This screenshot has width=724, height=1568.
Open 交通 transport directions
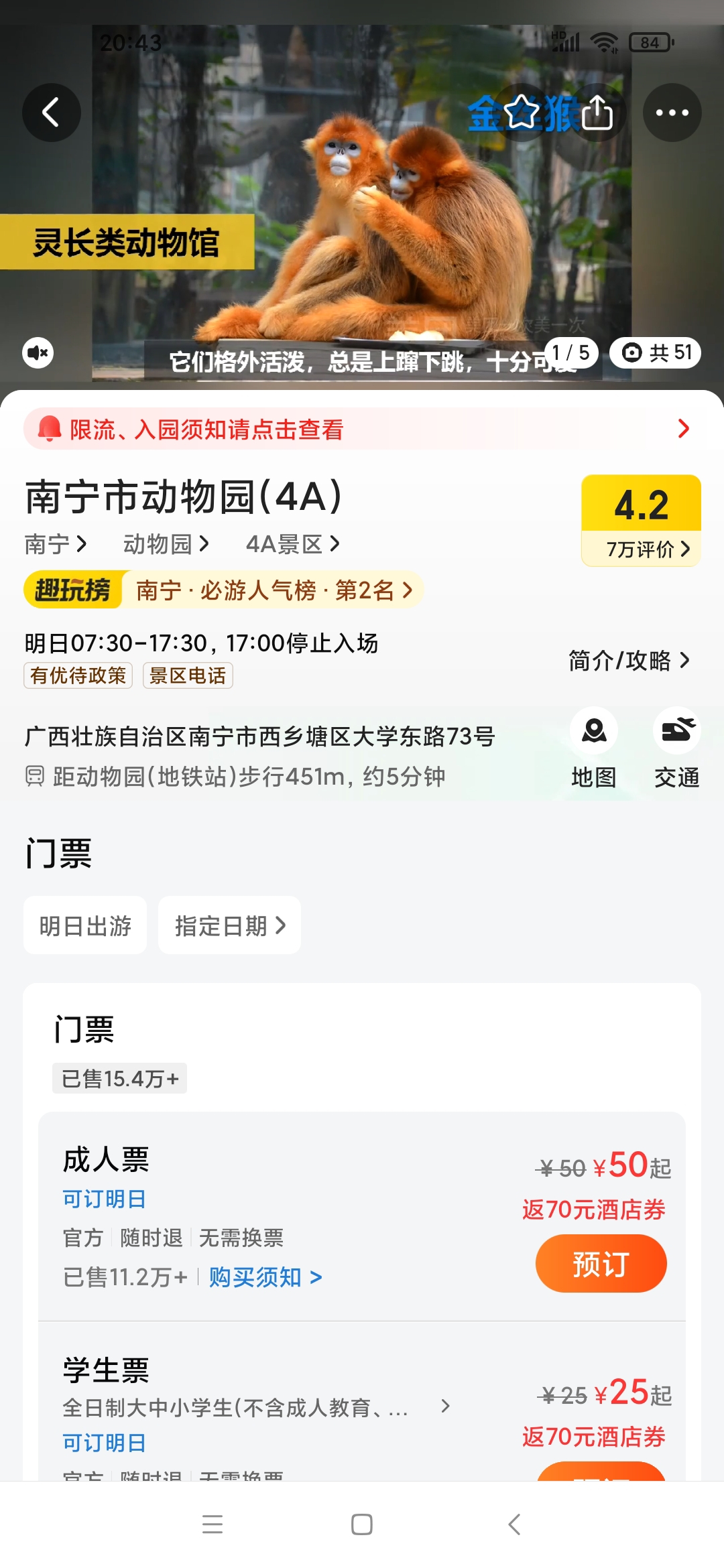676,747
